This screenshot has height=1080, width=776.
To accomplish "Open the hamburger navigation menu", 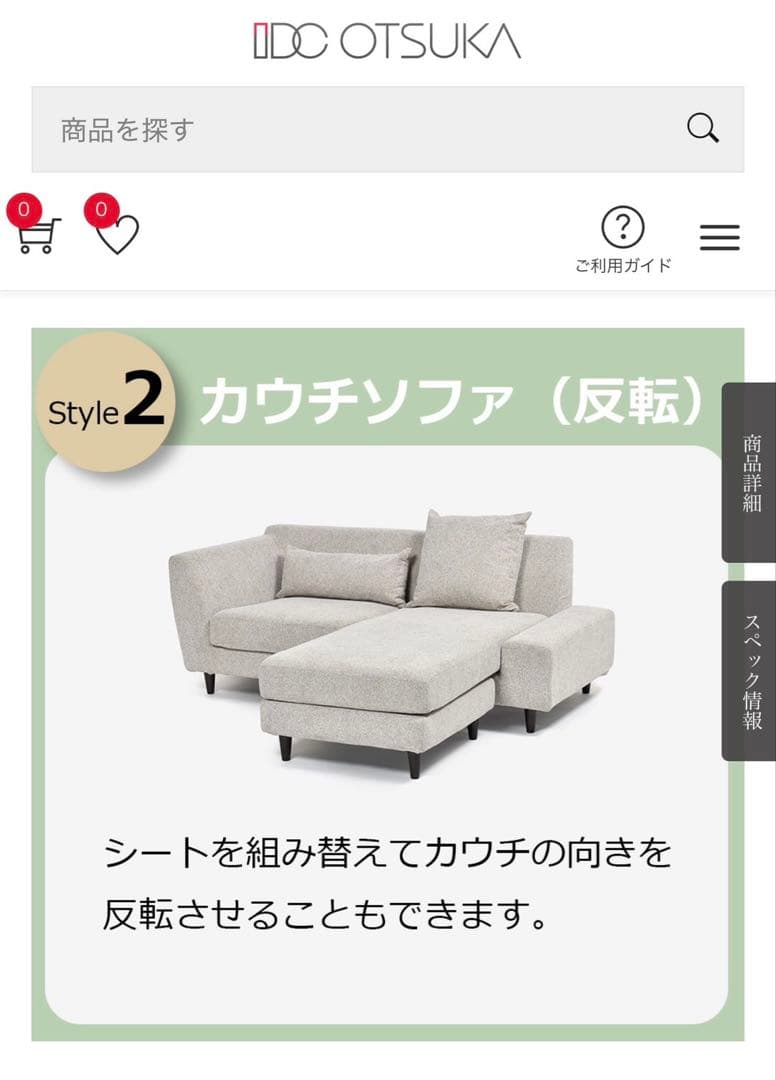I will [x=719, y=239].
